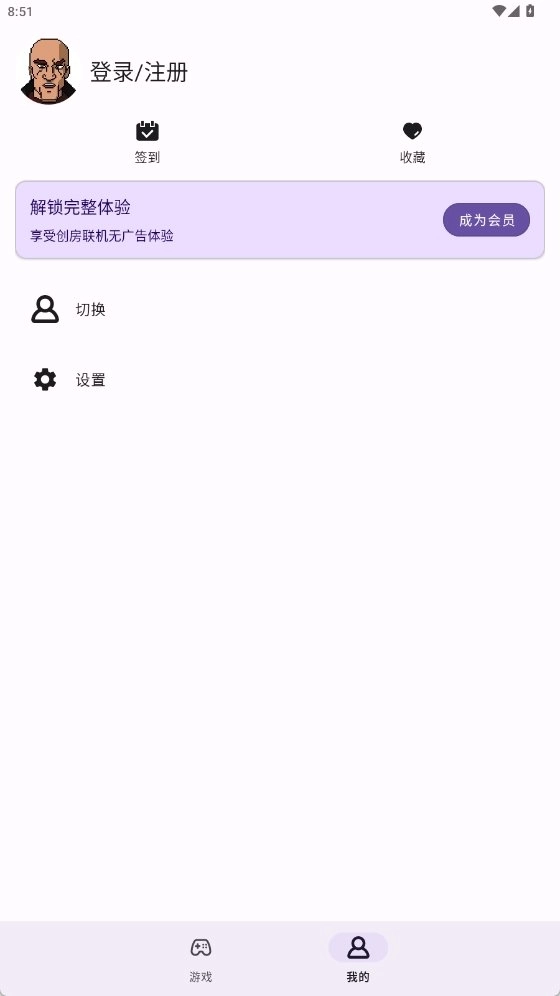Viewport: 560px width, 996px height.
Task: Select the 我的 tab
Action: click(358, 959)
